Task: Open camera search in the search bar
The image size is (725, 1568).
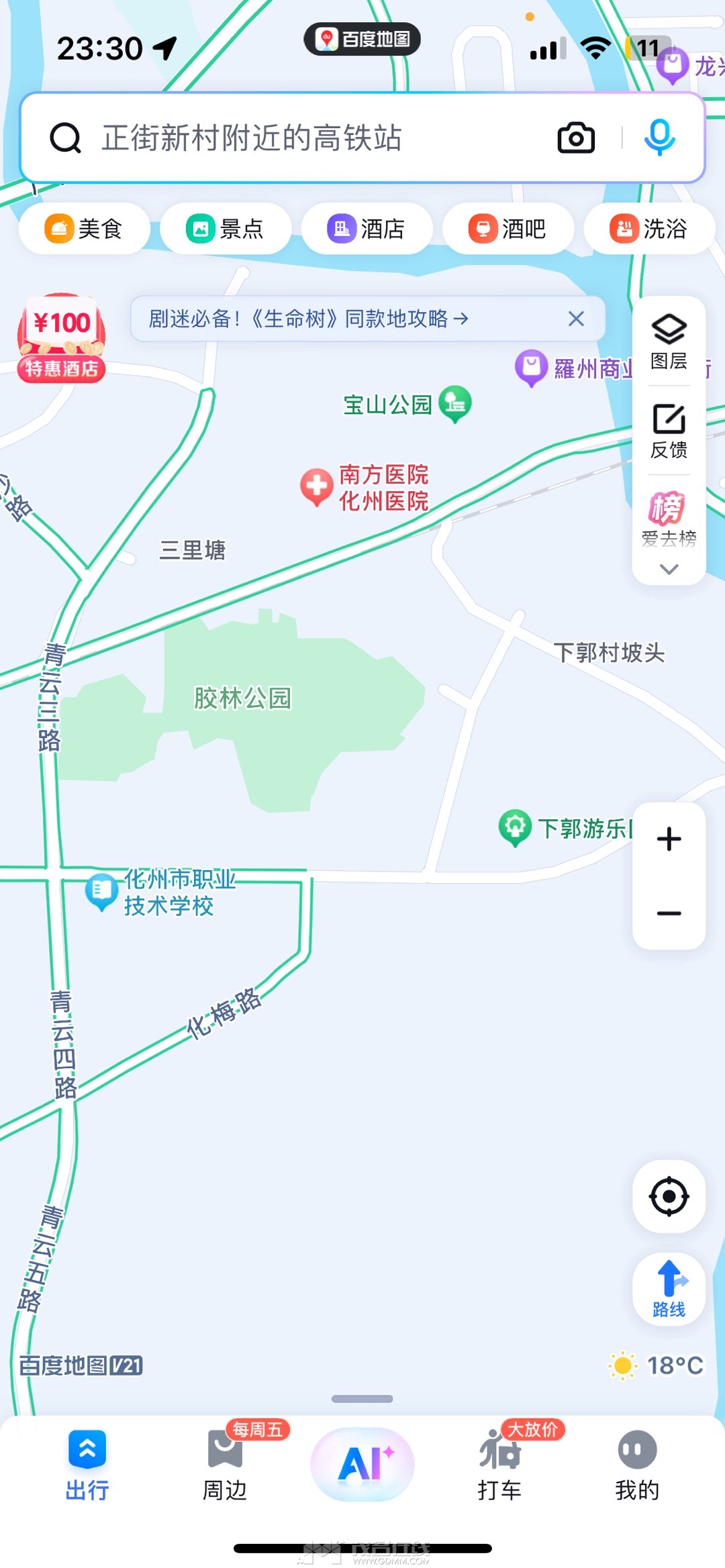Action: coord(576,138)
